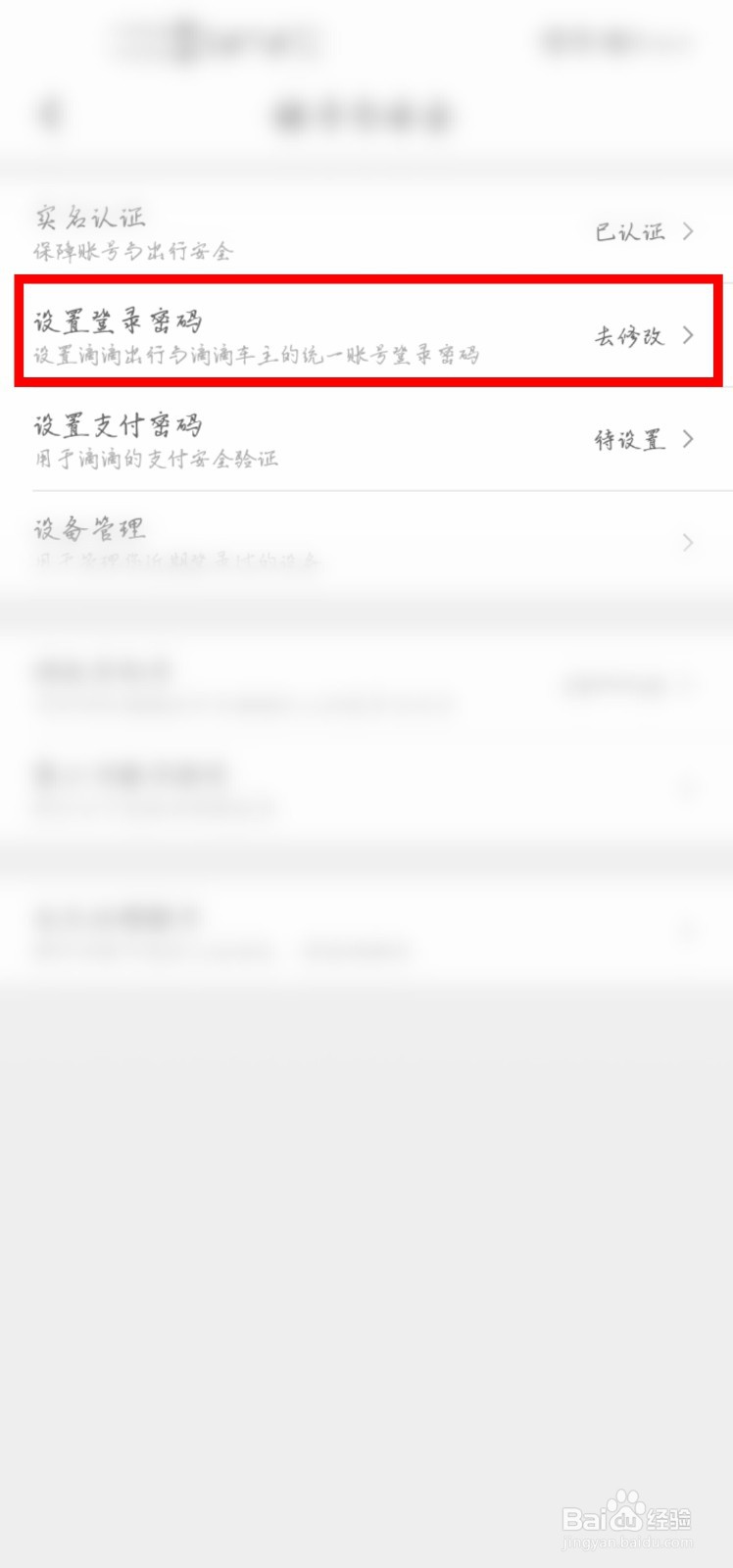Click the Baidu 经验 logo watermark

(x=627, y=1514)
